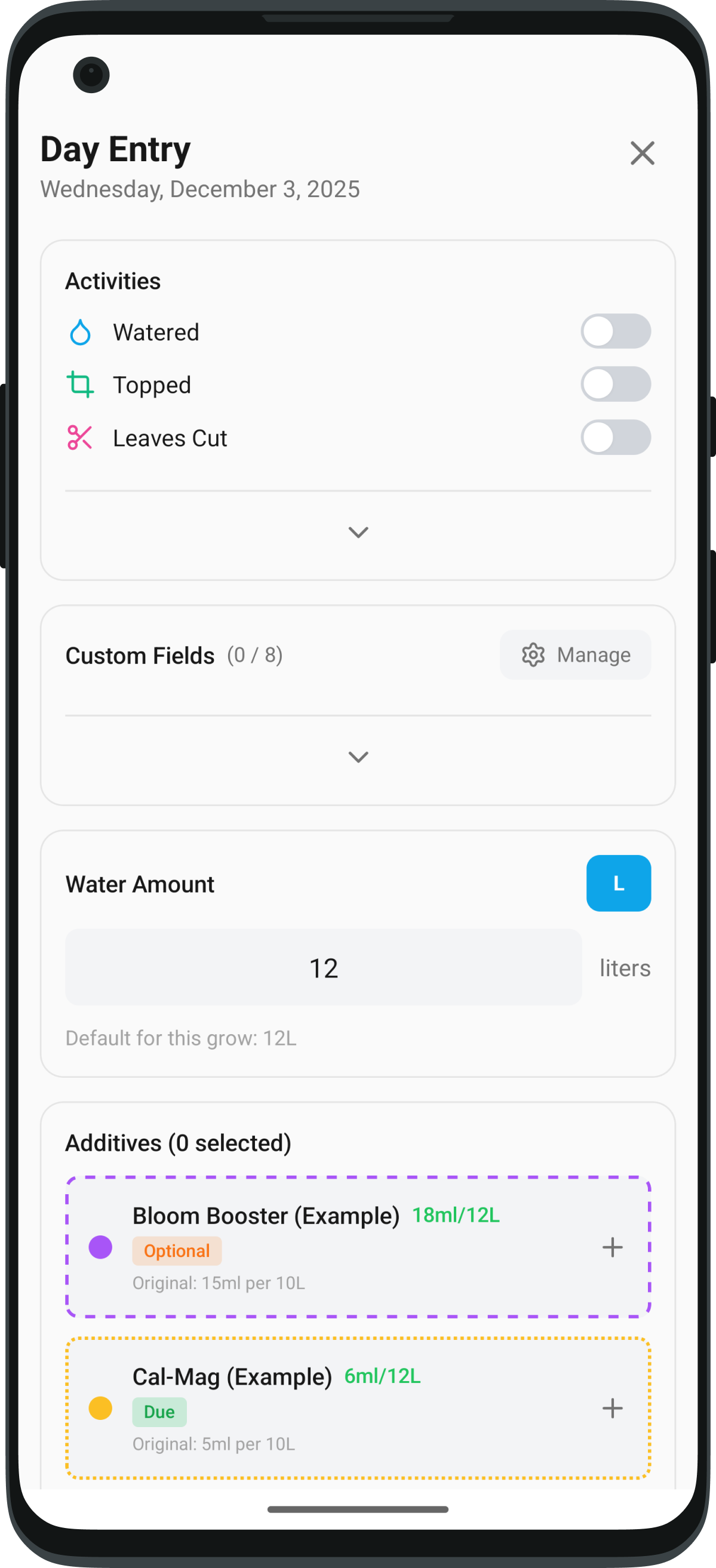Select the blue L unit selector

click(x=619, y=883)
